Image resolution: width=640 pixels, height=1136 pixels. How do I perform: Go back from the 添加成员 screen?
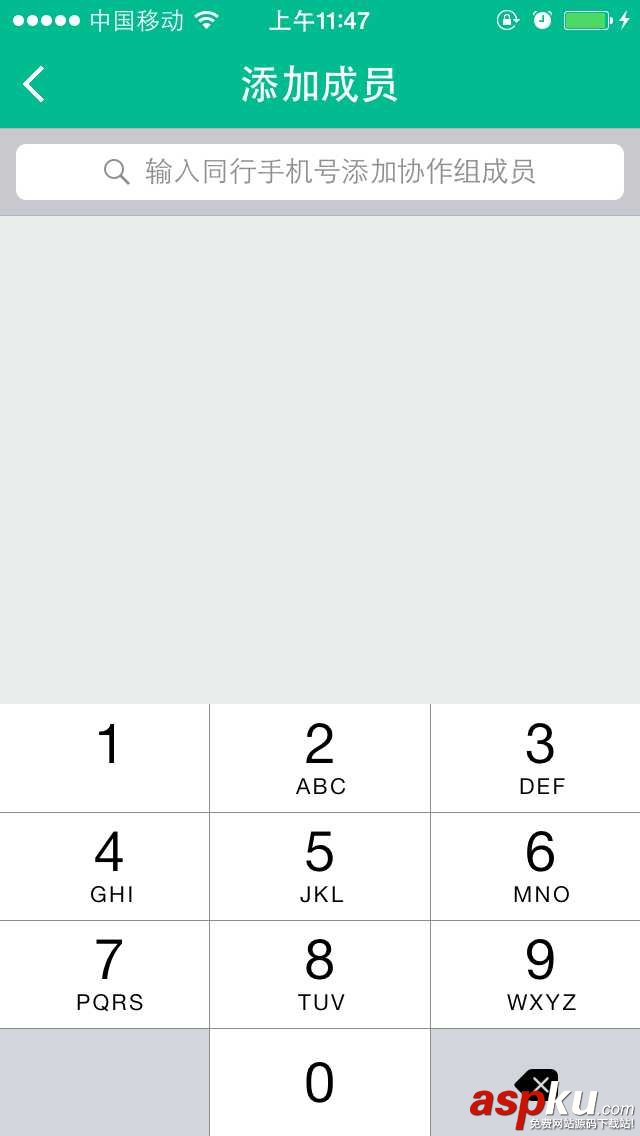pos(34,85)
